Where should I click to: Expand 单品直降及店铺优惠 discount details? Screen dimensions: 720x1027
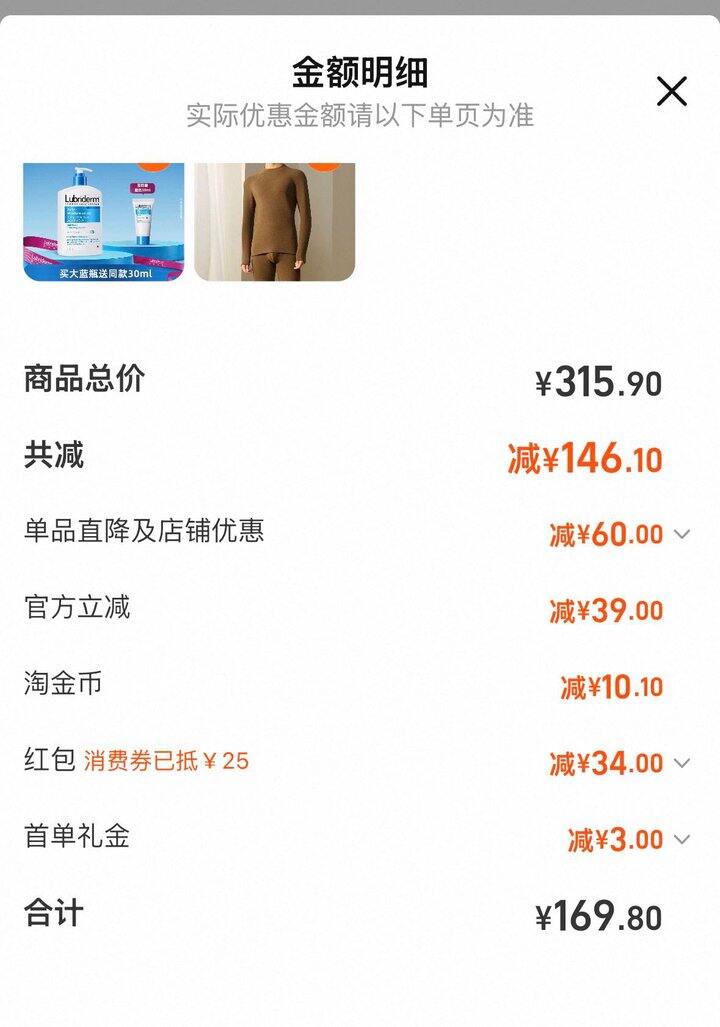coord(682,534)
